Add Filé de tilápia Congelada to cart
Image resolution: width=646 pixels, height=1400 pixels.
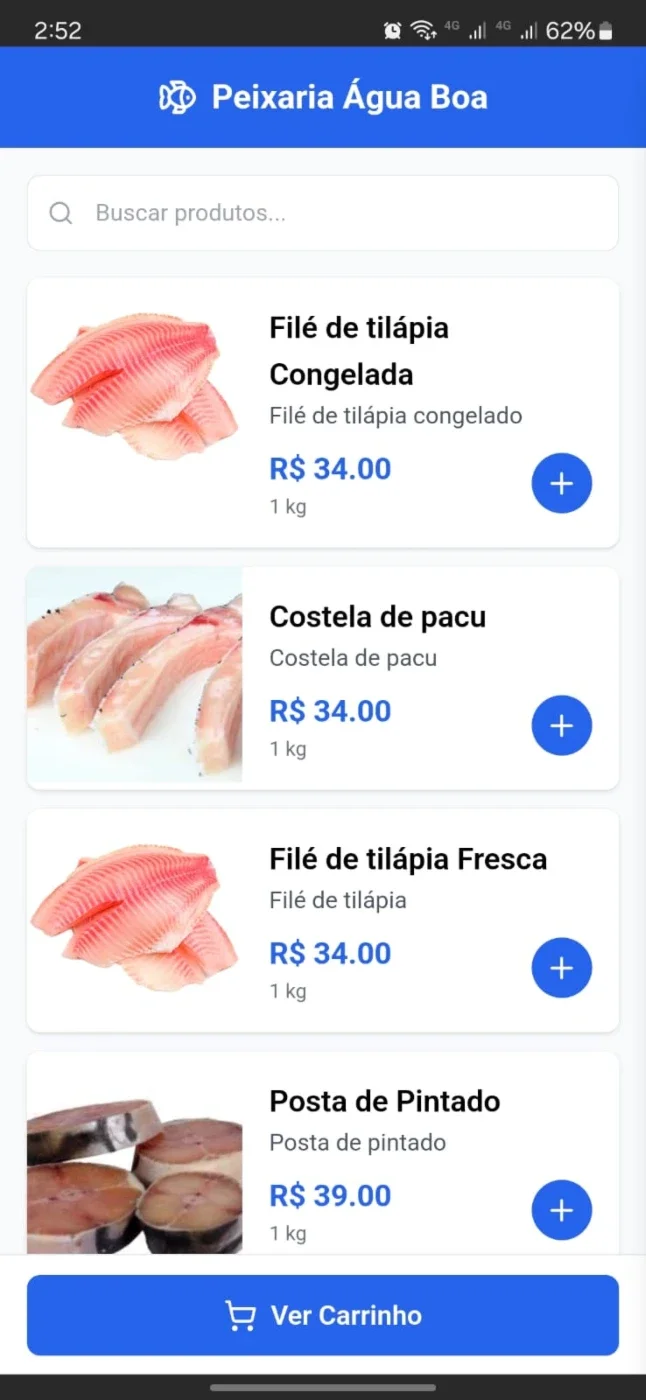coord(561,484)
